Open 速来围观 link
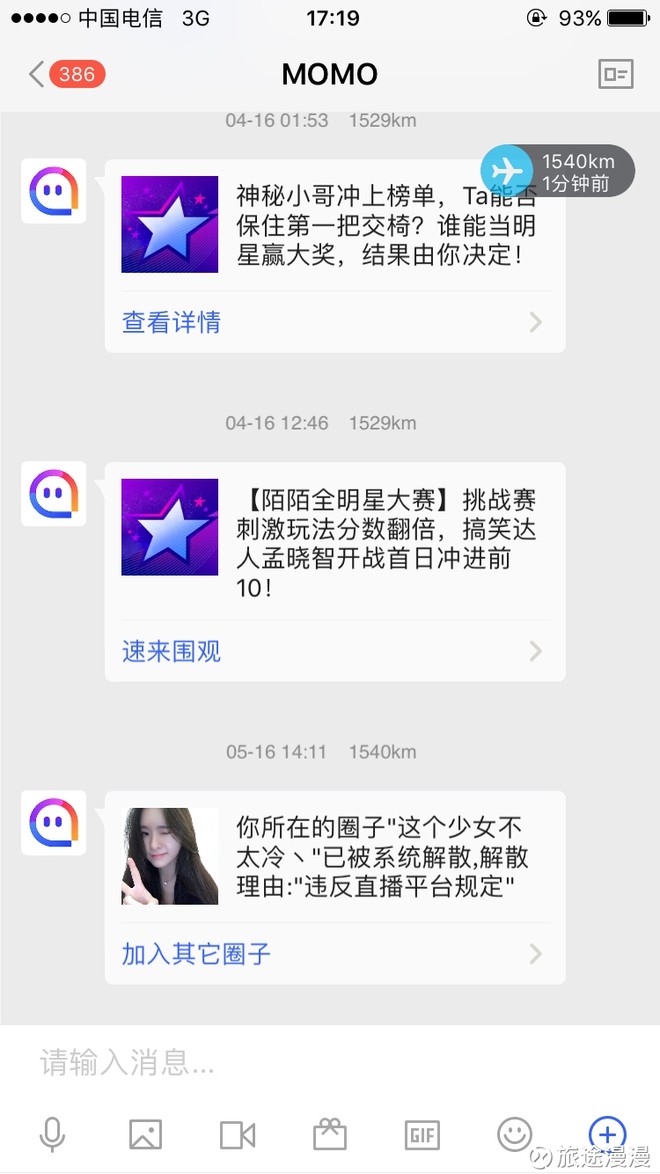The image size is (660, 1174). (171, 651)
